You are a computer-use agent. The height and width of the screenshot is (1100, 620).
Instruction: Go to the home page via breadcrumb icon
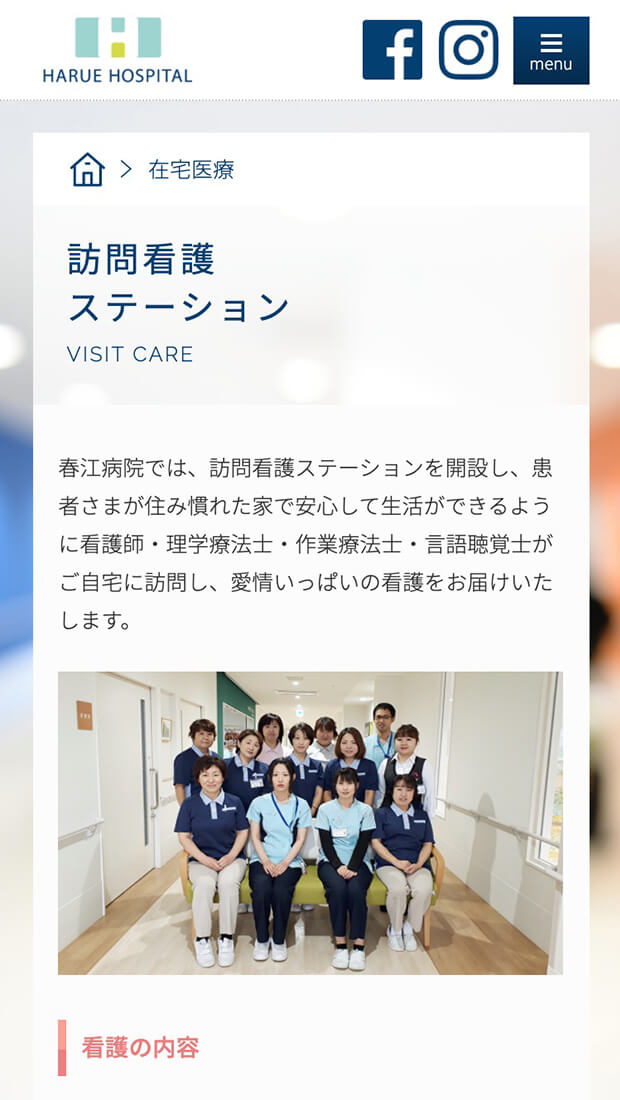(x=87, y=170)
